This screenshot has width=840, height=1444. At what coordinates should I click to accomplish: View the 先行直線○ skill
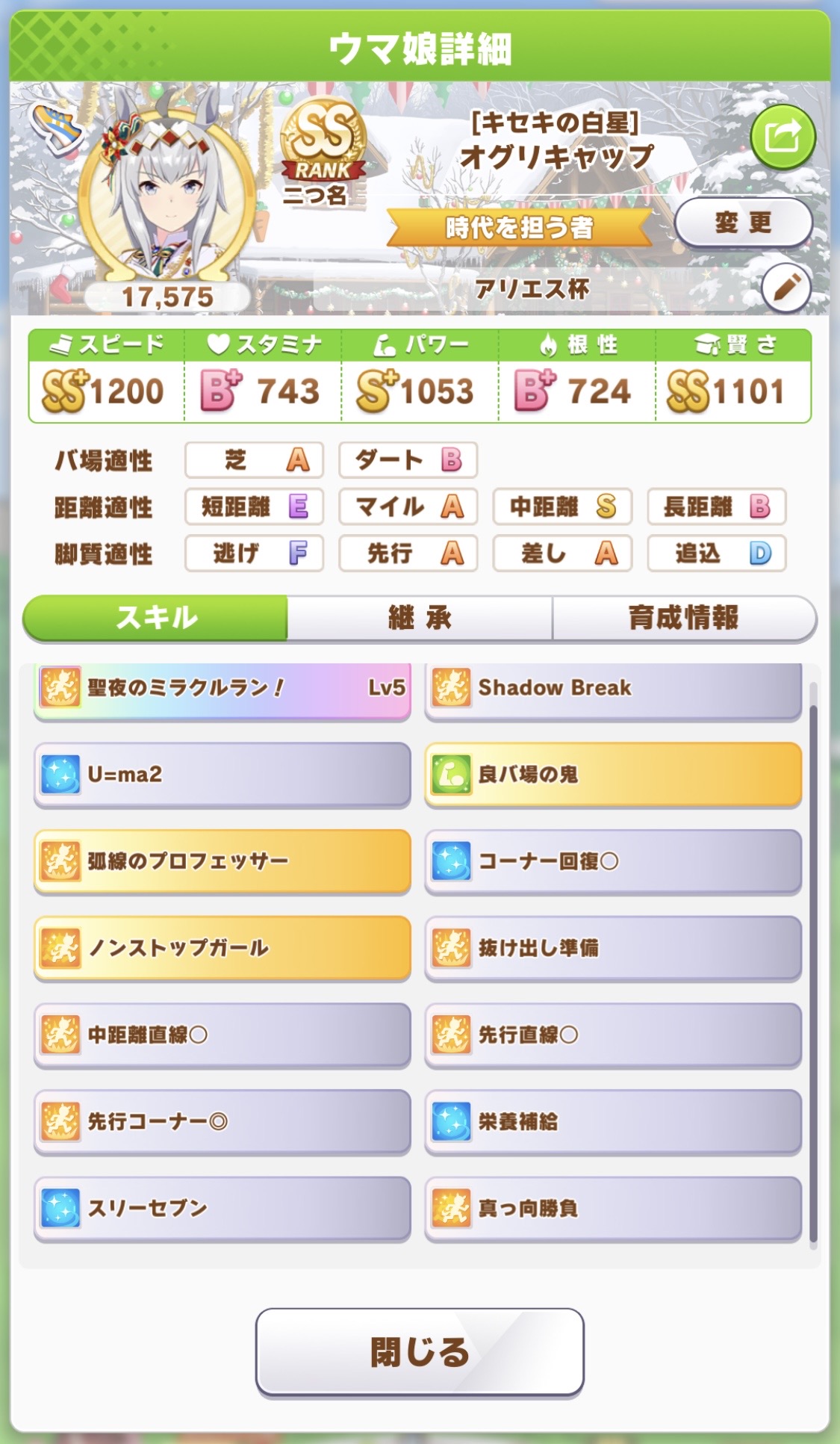613,1035
